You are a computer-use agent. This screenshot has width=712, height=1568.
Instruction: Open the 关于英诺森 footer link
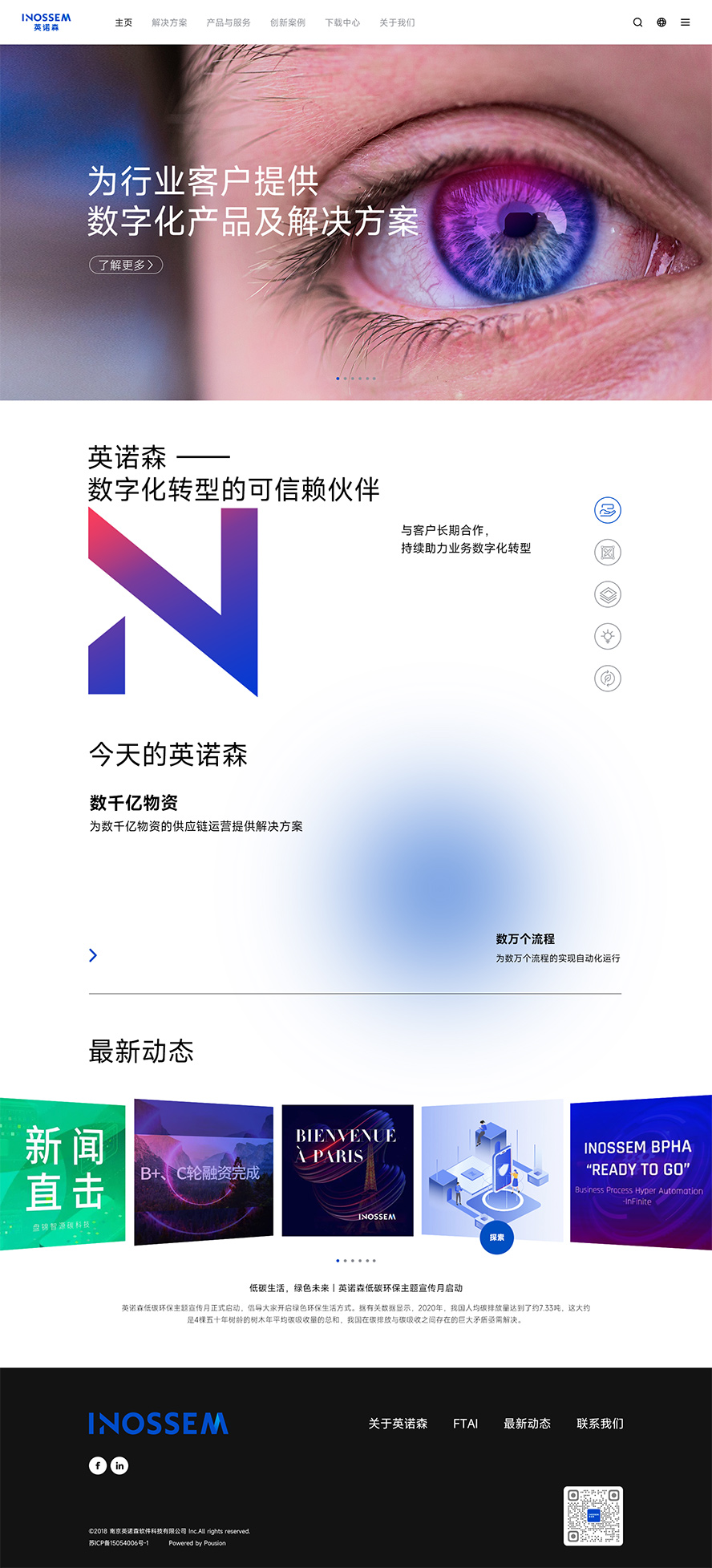[398, 1424]
